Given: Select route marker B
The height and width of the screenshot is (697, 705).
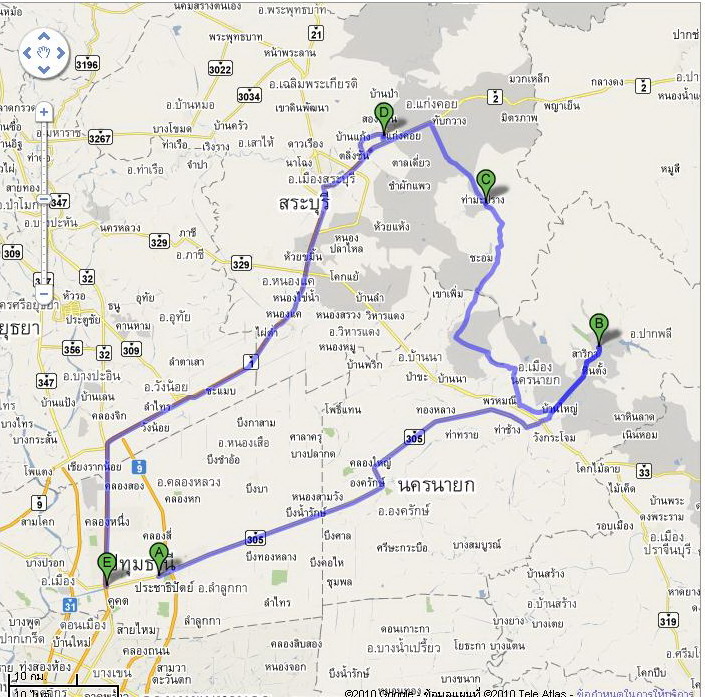Looking at the screenshot, I should point(598,325).
